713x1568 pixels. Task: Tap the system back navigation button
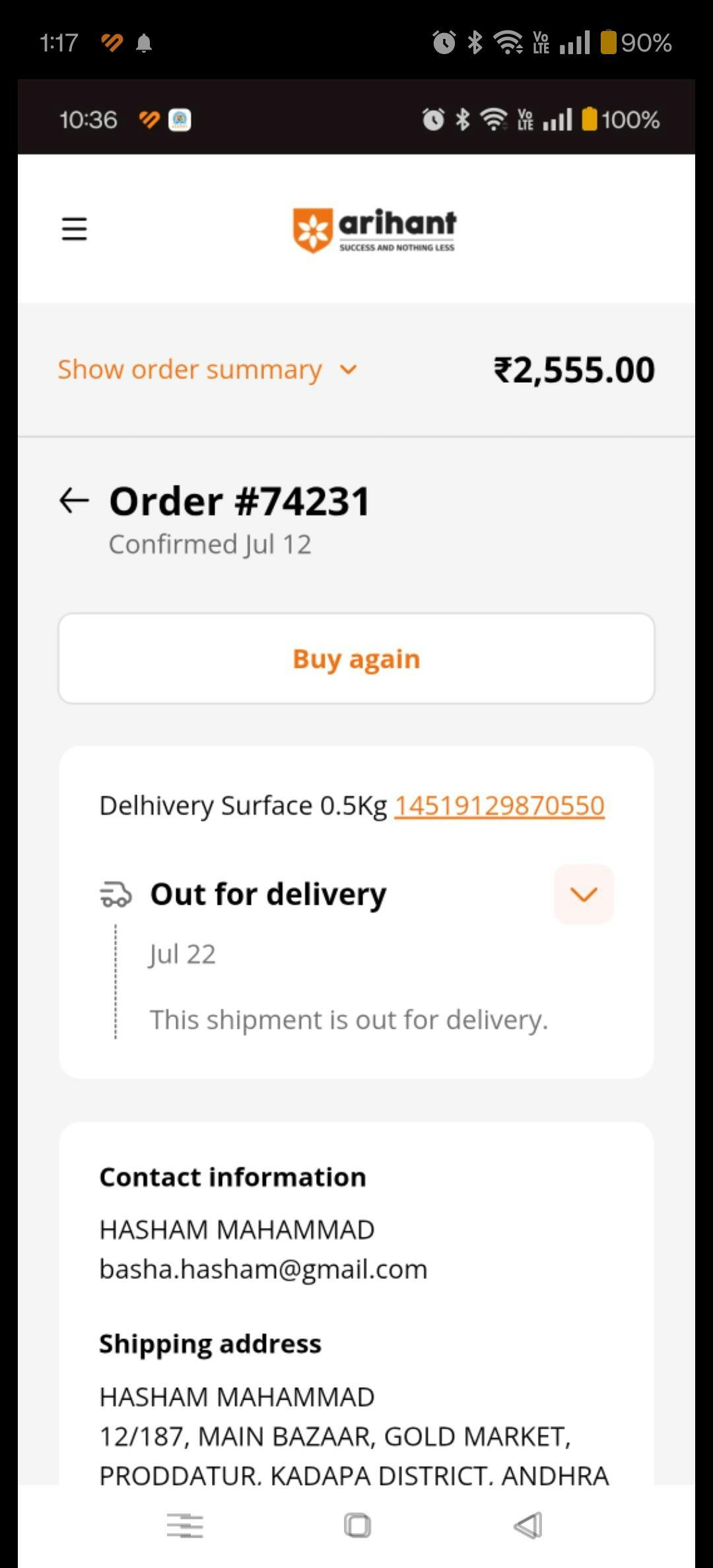[x=528, y=1525]
